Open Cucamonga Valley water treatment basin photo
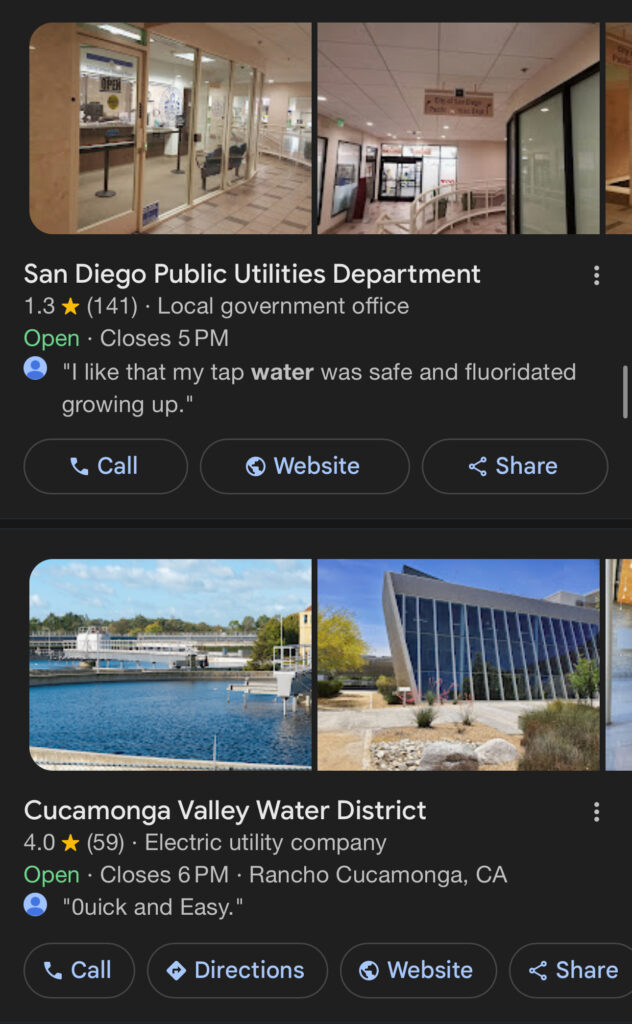This screenshot has width=632, height=1024. point(170,664)
